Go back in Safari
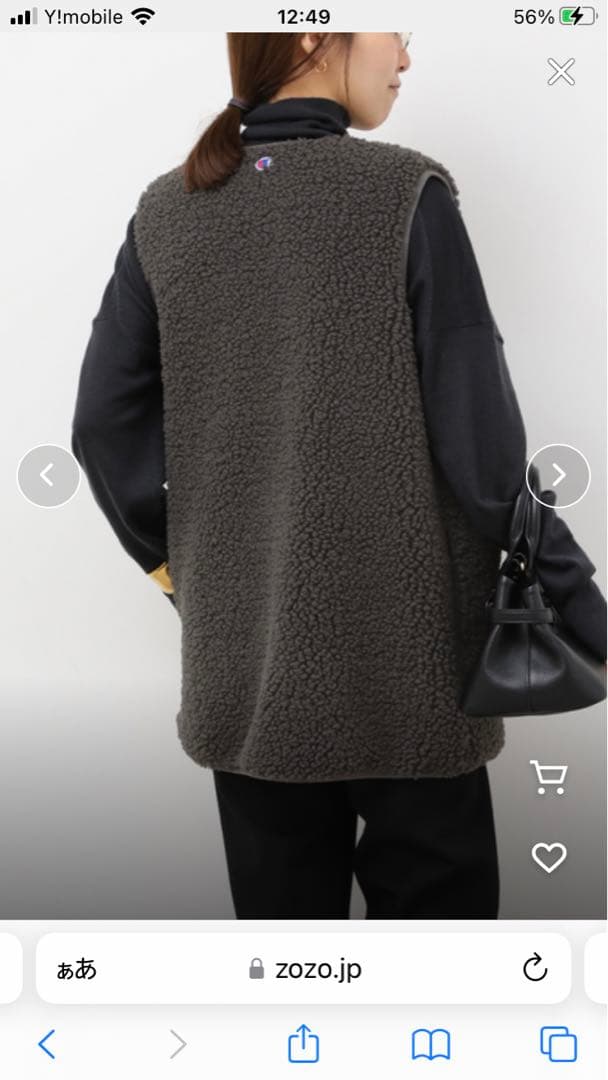 click(46, 1044)
